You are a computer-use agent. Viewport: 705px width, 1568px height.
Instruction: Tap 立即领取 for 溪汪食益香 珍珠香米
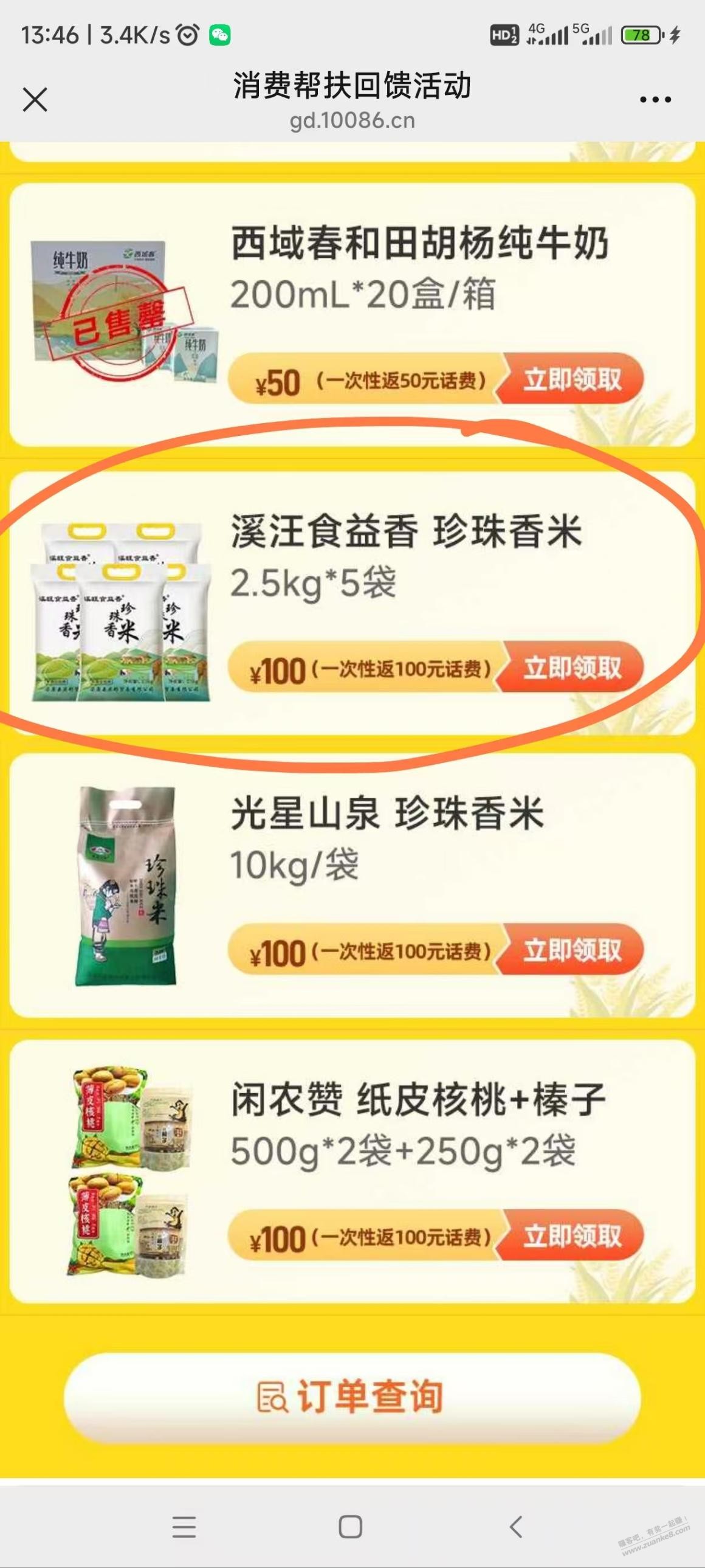(573, 668)
